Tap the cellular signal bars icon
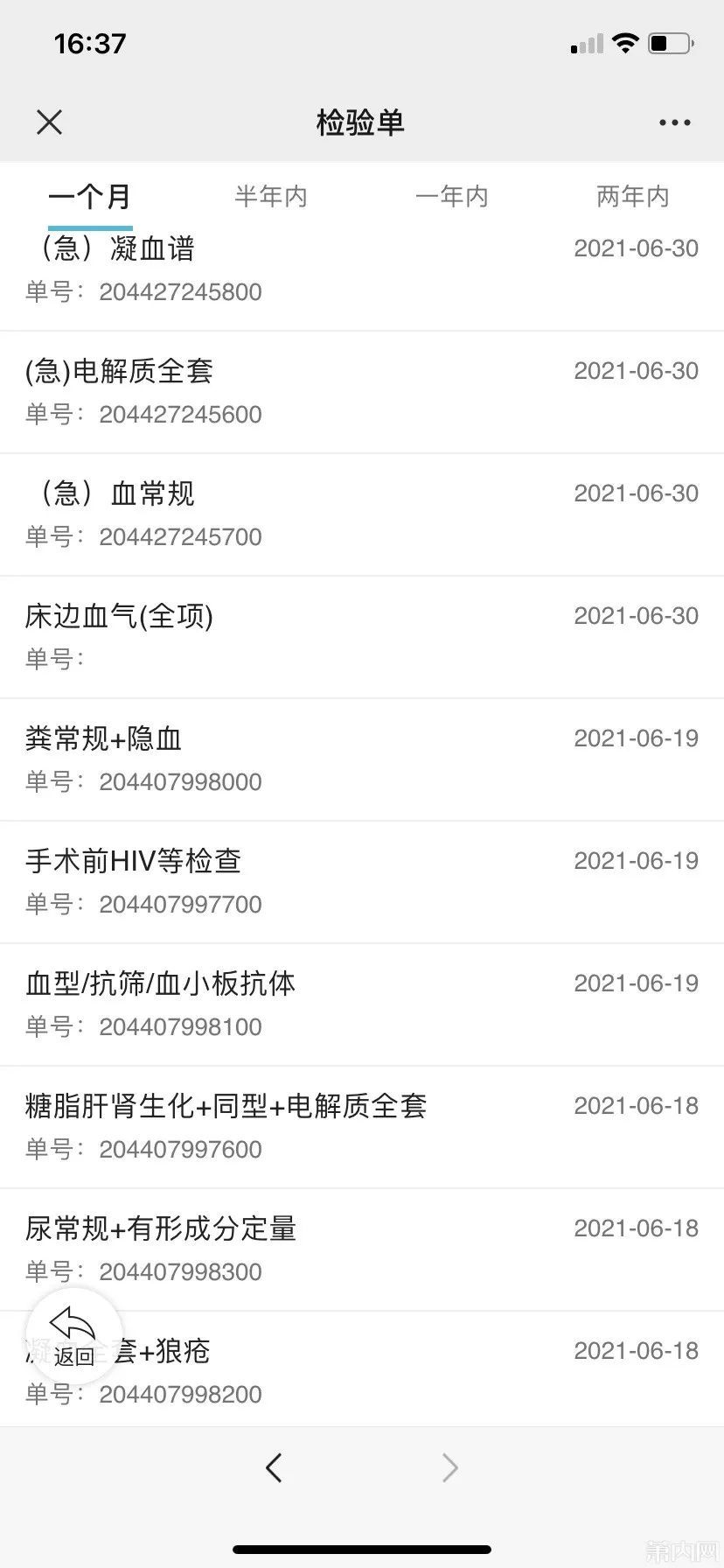The height and width of the screenshot is (1568, 724). (x=584, y=42)
